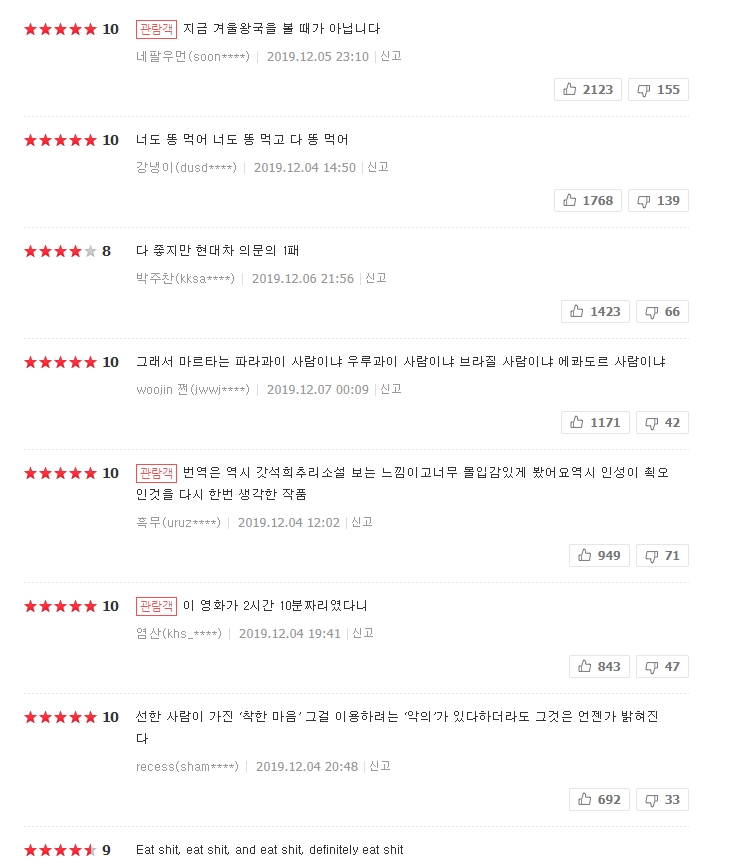This screenshot has height=868, width=729.
Task: Upvote 강냉이's review
Action: coord(588,201)
